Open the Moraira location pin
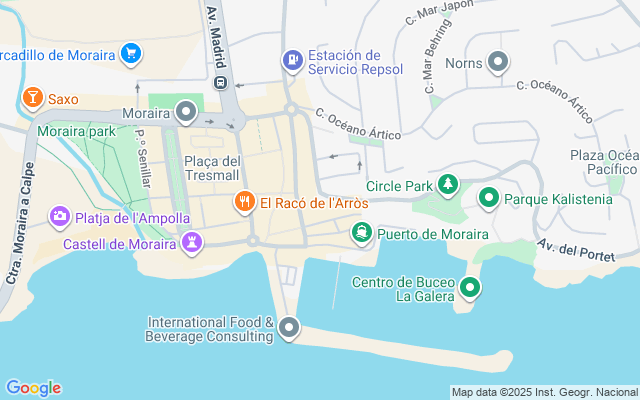 point(186,112)
